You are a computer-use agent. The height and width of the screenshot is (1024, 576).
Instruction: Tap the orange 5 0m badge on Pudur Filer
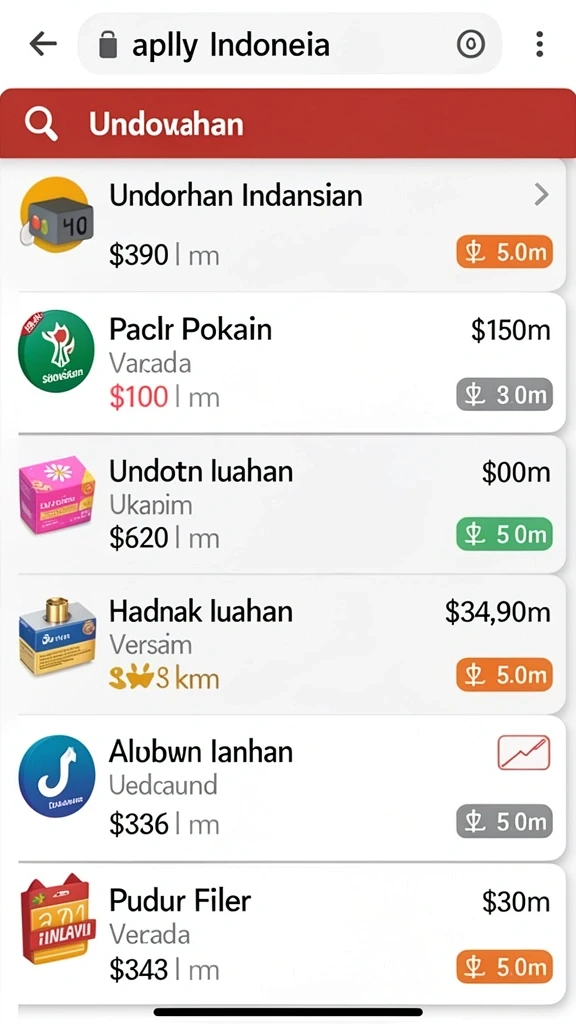[504, 967]
